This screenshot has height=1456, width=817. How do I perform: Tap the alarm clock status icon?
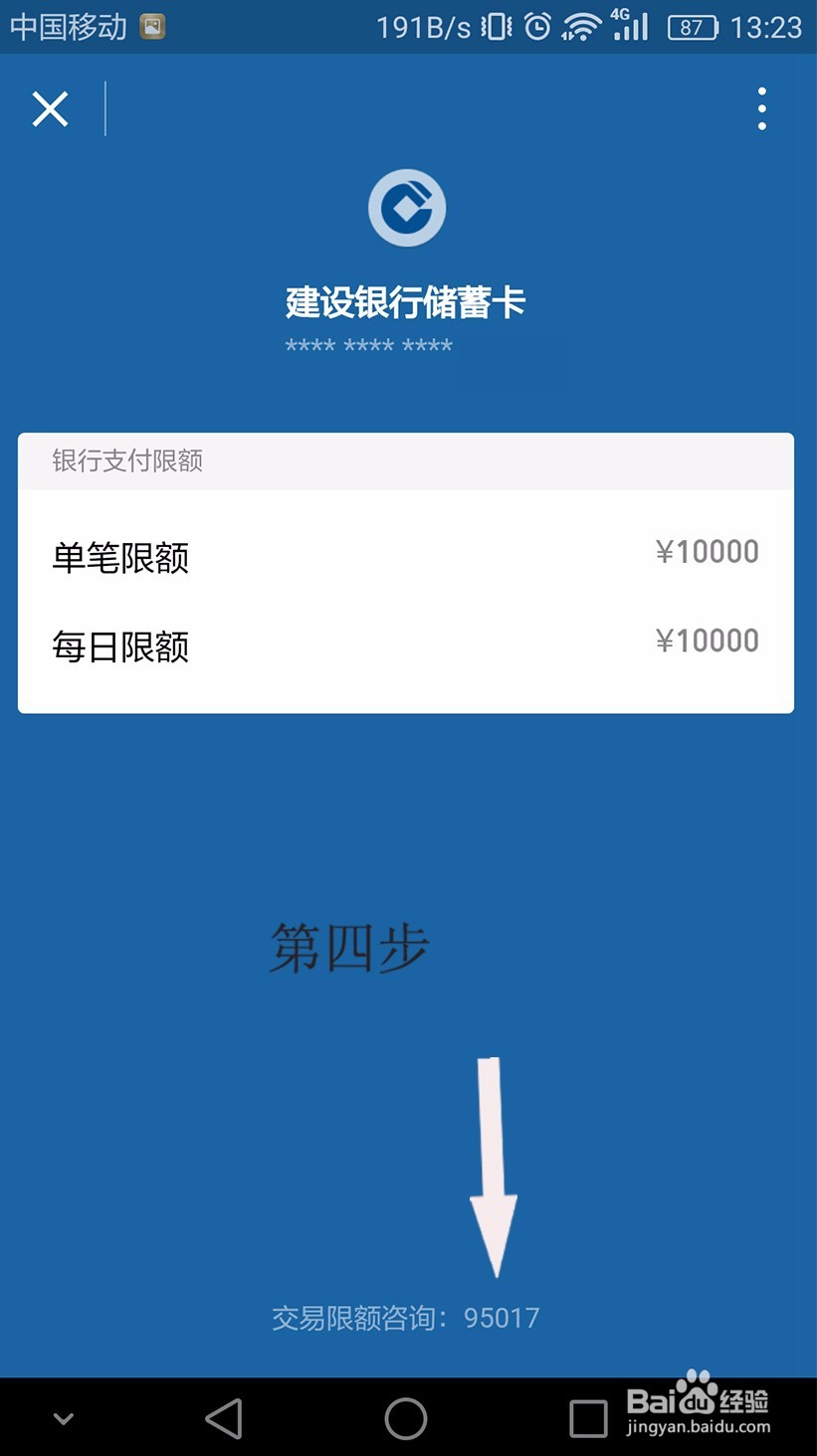tap(535, 27)
